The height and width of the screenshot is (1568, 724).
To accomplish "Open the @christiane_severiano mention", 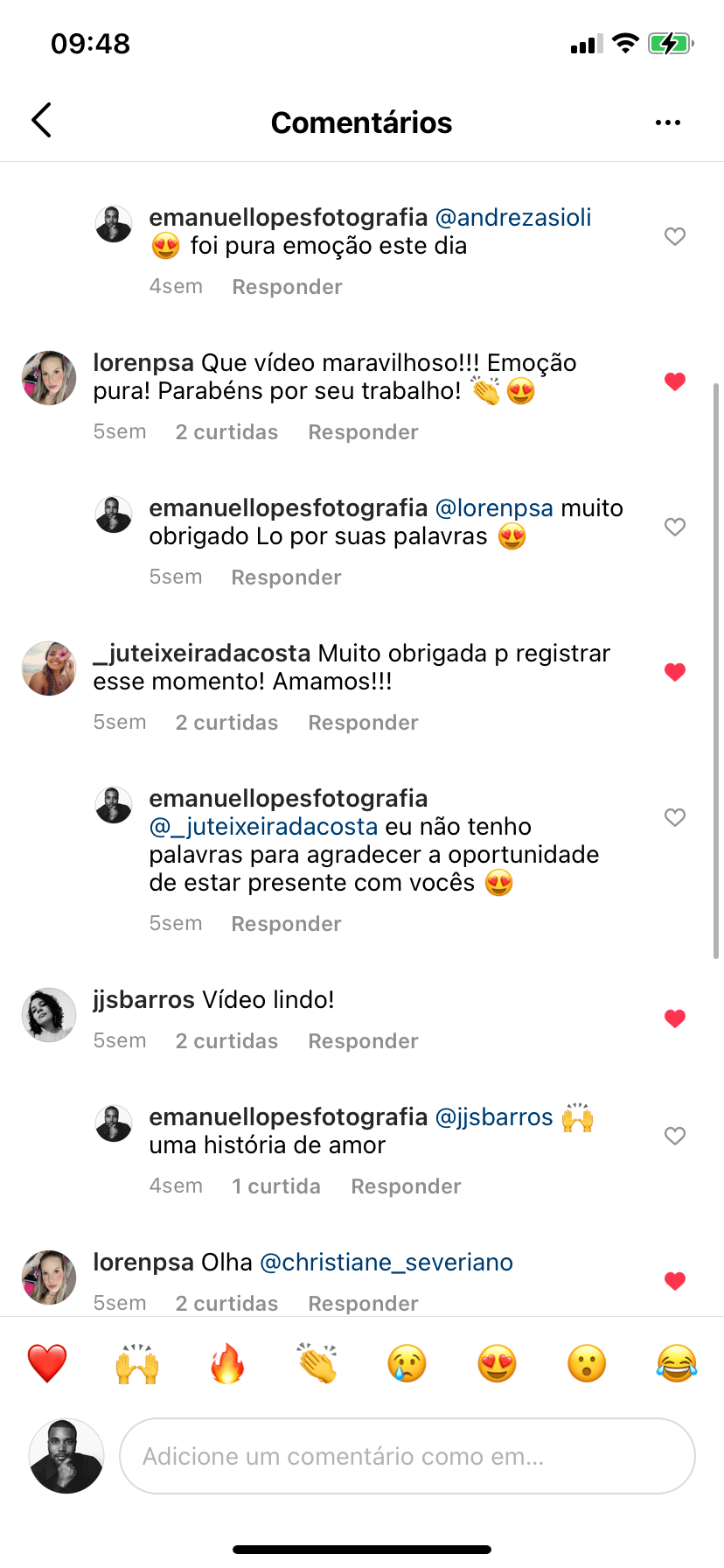I will [x=386, y=1263].
